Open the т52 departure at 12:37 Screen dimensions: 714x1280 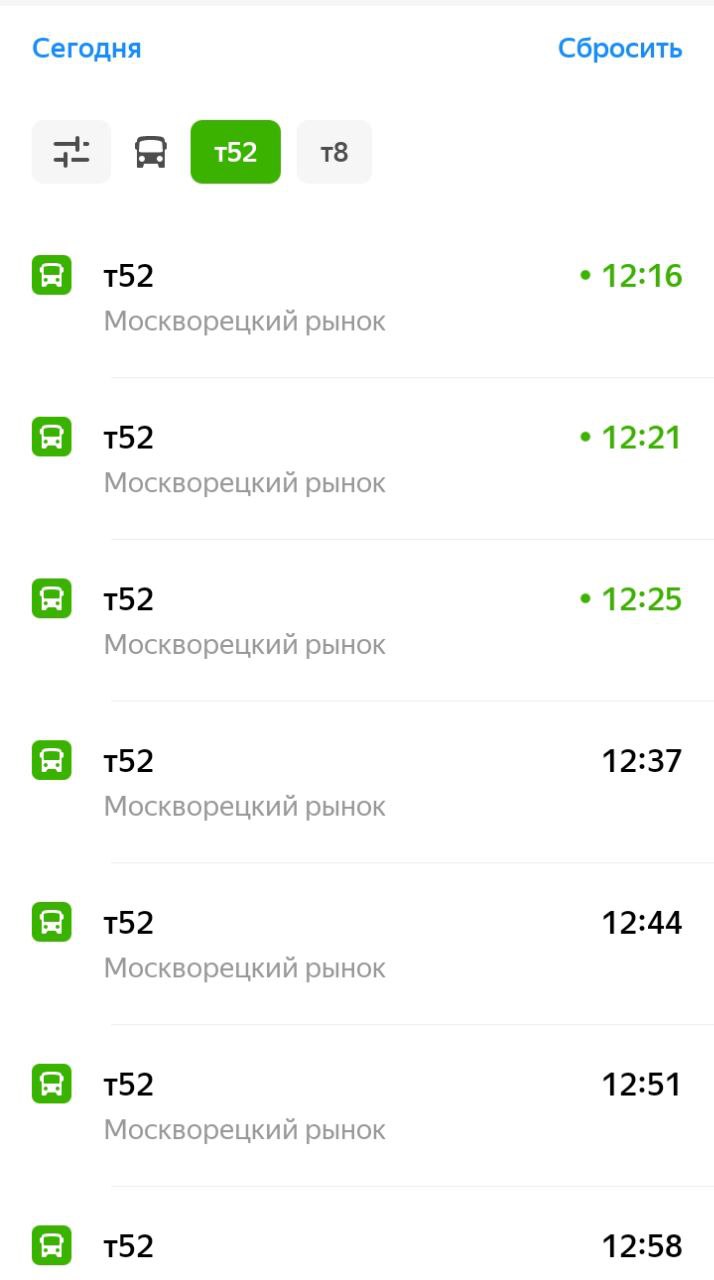point(357,782)
